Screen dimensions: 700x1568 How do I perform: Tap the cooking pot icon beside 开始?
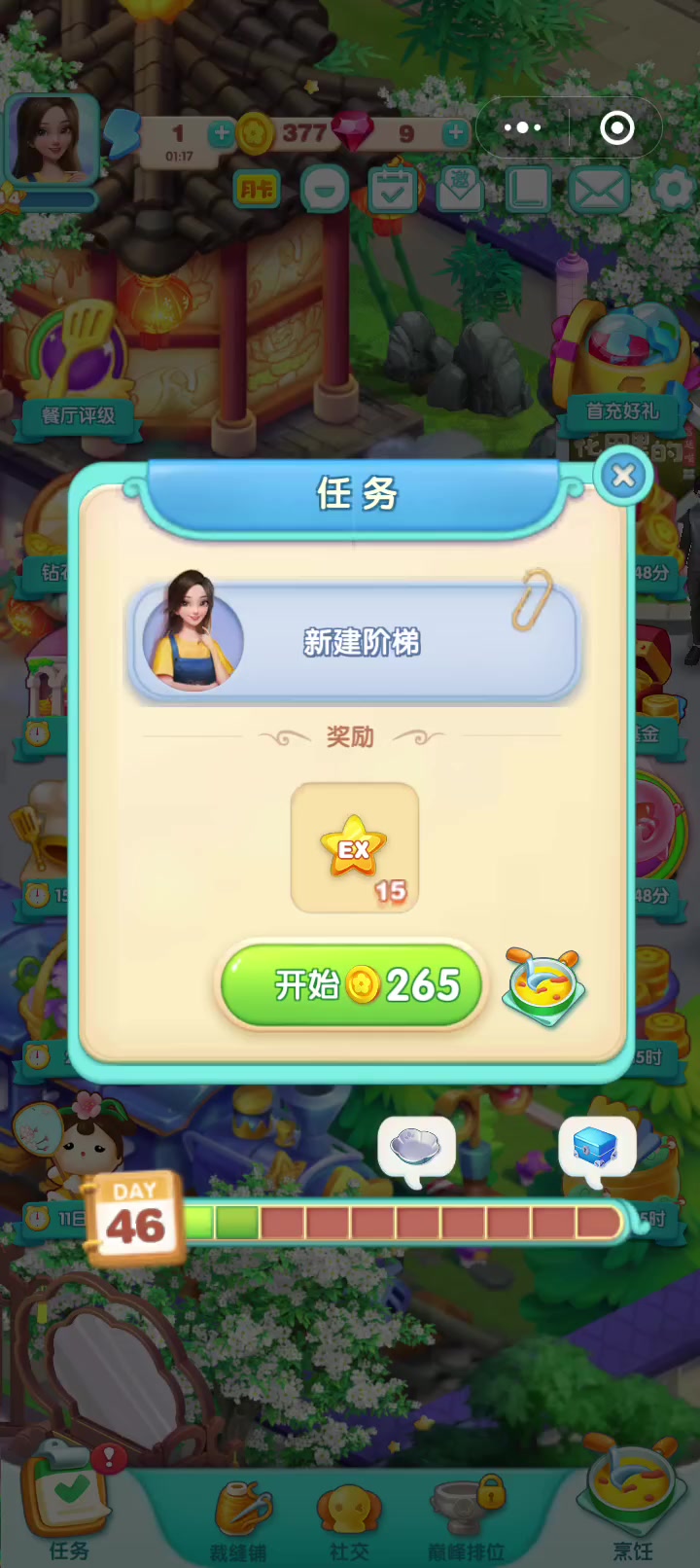544,986
